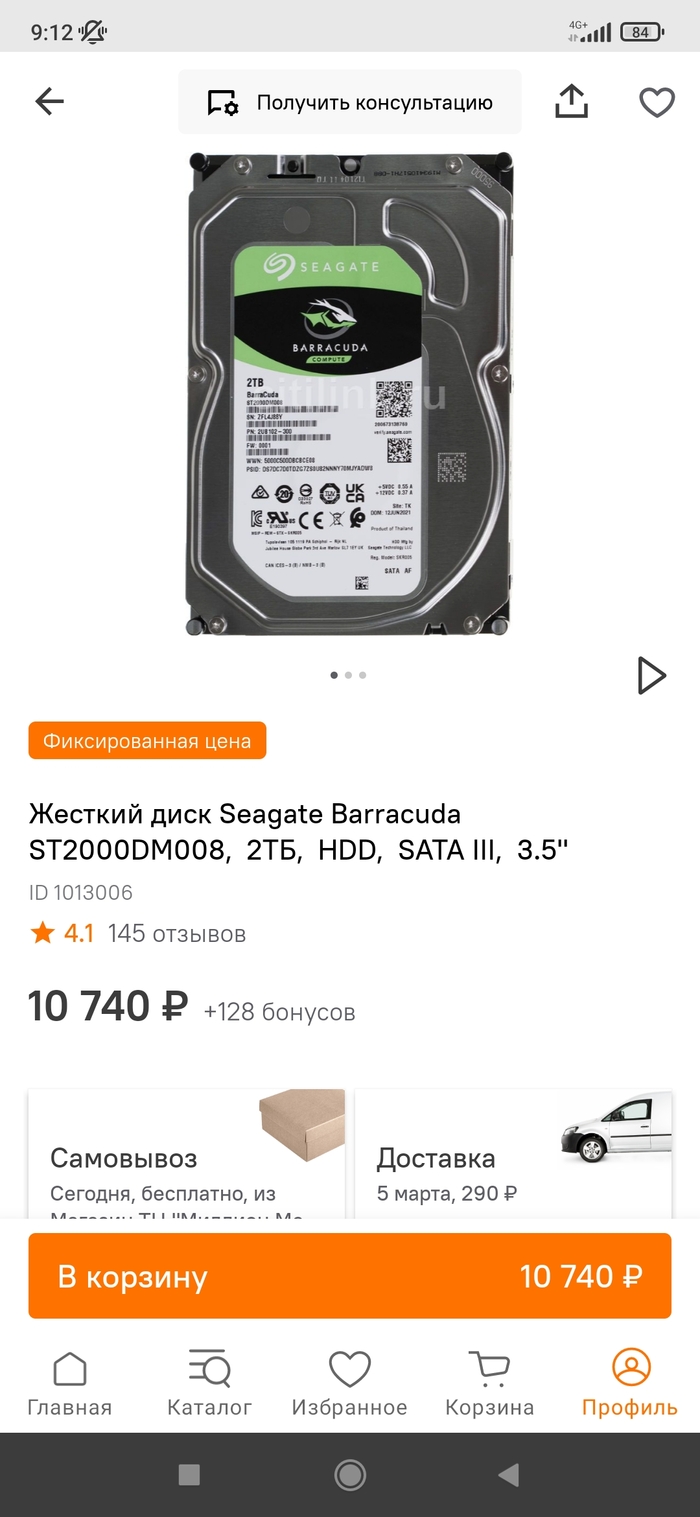This screenshot has height=1517, width=700.
Task: Go to the Избранное tab
Action: tap(349, 1384)
